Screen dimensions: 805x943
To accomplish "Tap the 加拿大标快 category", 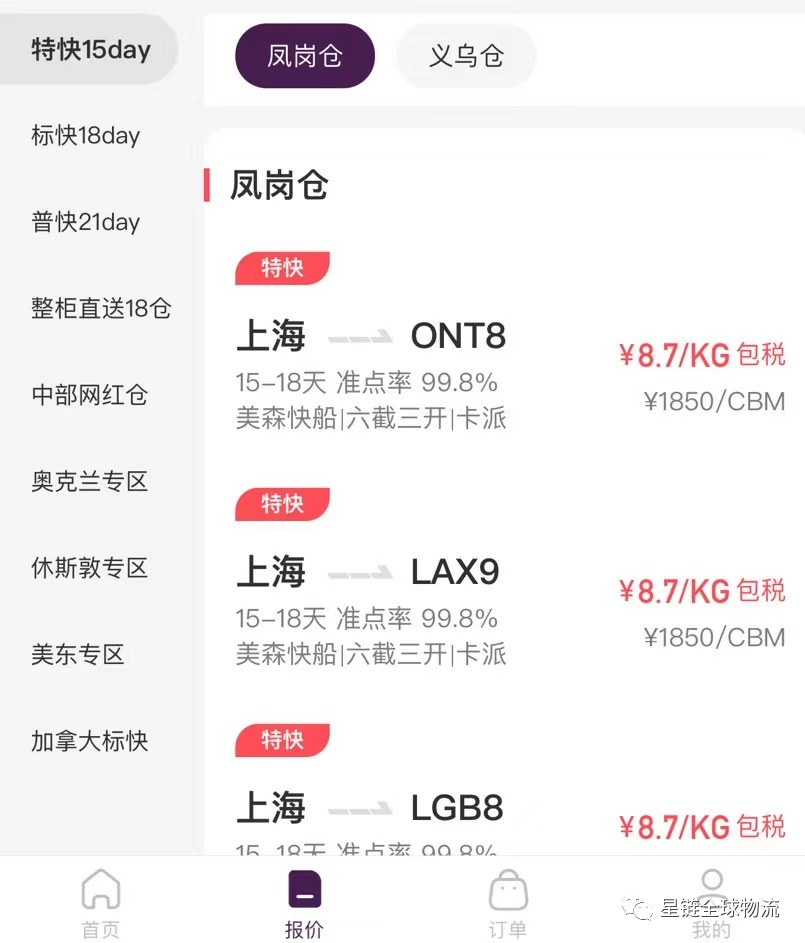I will click(x=90, y=741).
